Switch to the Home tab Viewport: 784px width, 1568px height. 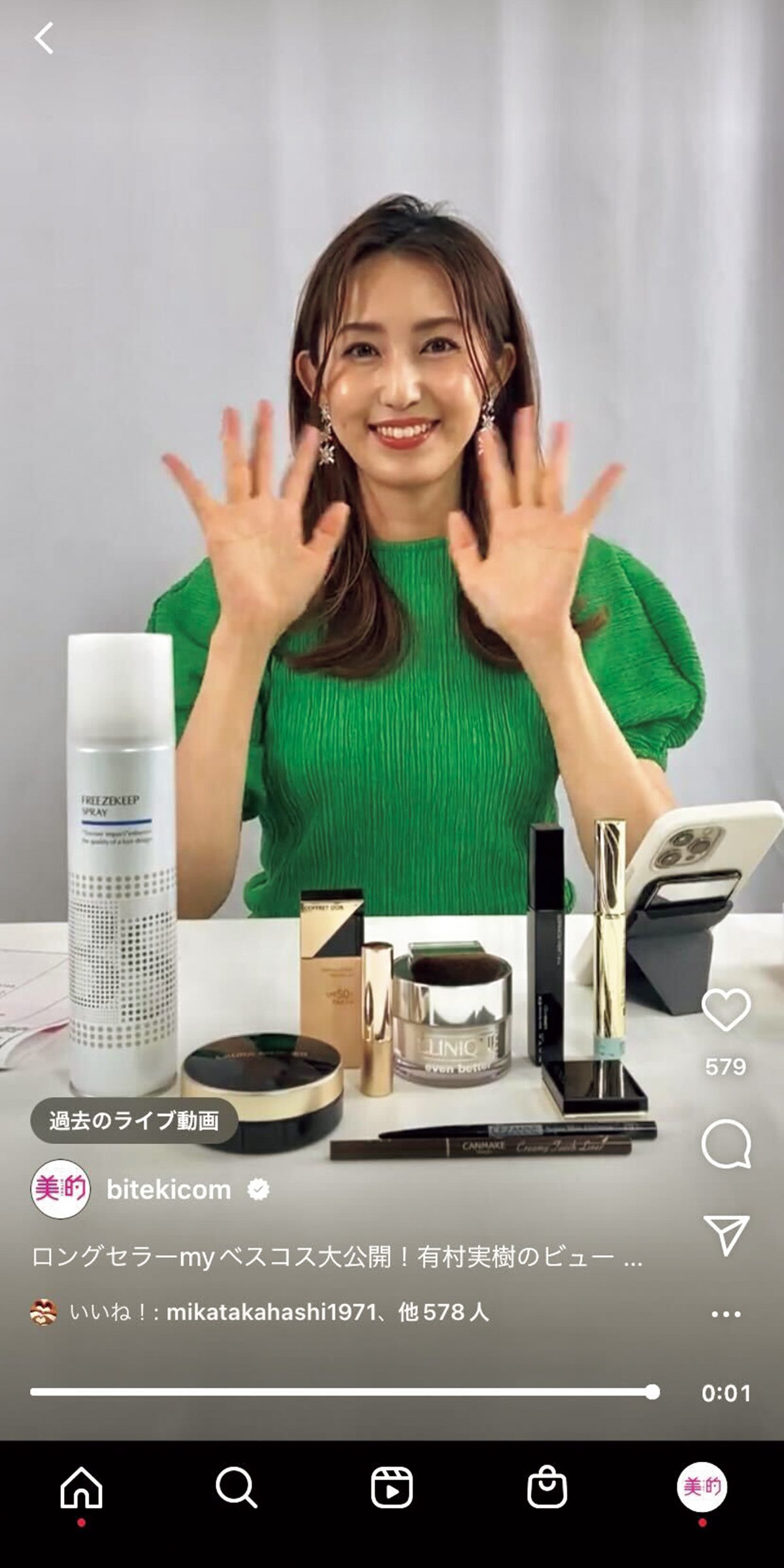pyautogui.click(x=81, y=1488)
